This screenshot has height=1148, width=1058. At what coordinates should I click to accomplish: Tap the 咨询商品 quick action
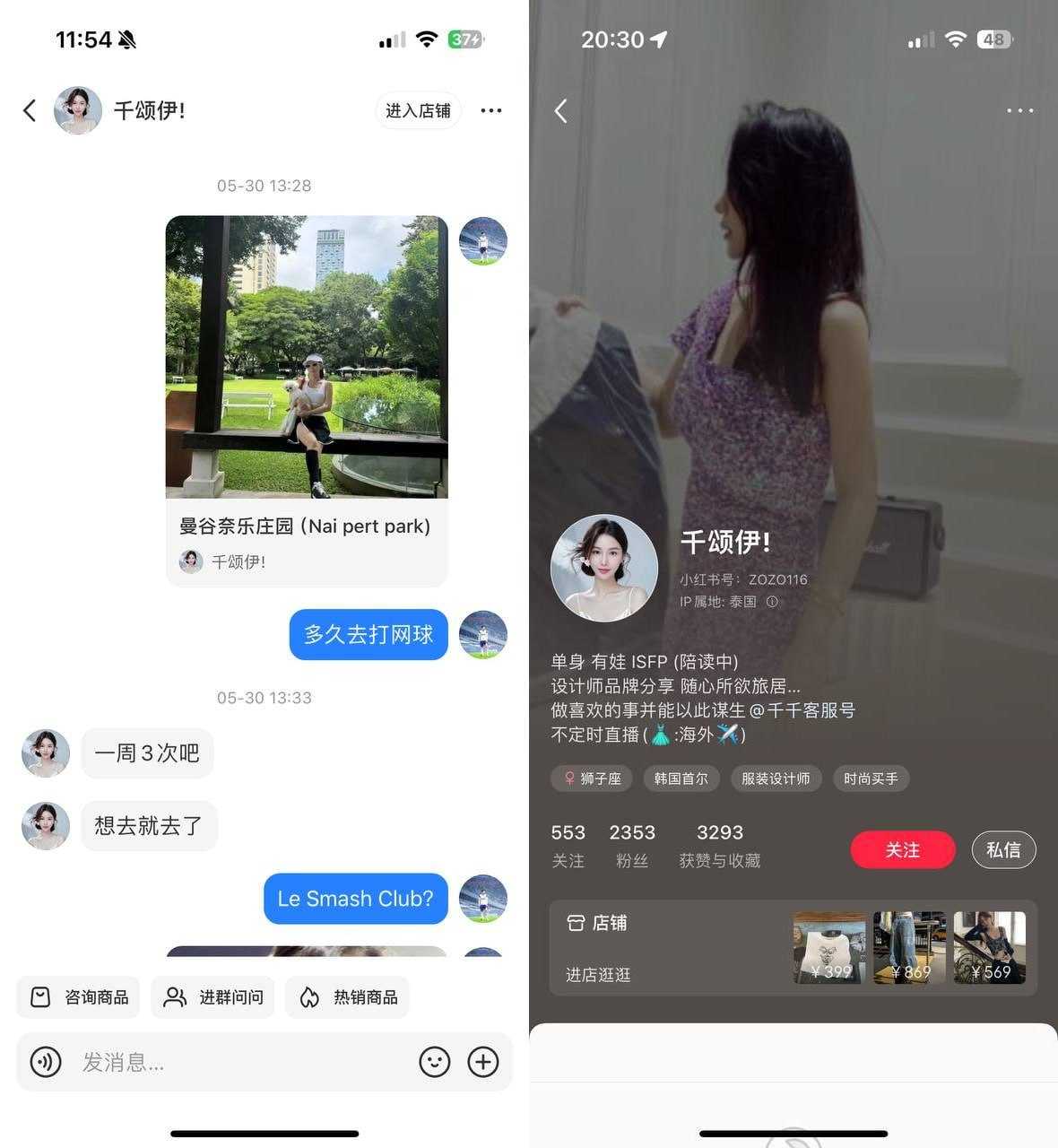[79, 997]
